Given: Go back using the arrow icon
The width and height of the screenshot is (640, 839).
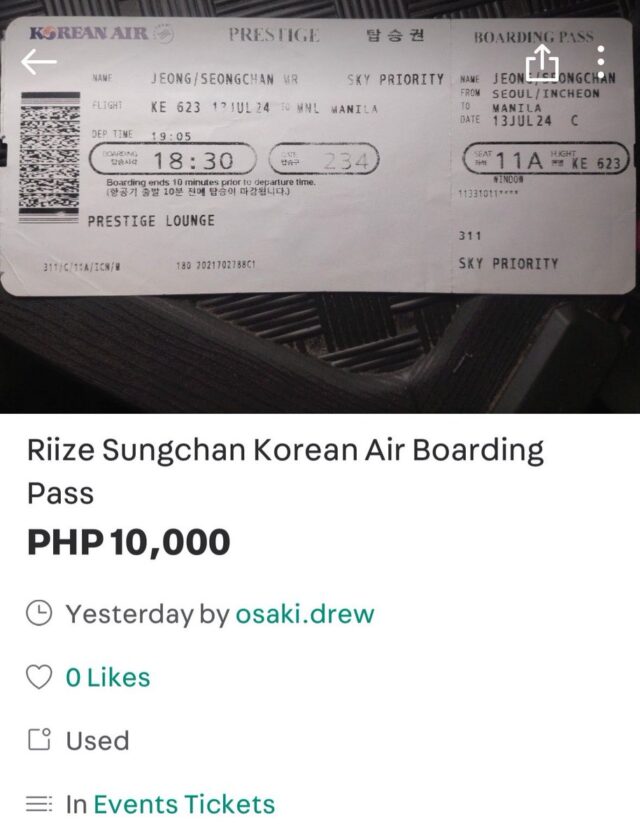Looking at the screenshot, I should pyautogui.click(x=39, y=61).
